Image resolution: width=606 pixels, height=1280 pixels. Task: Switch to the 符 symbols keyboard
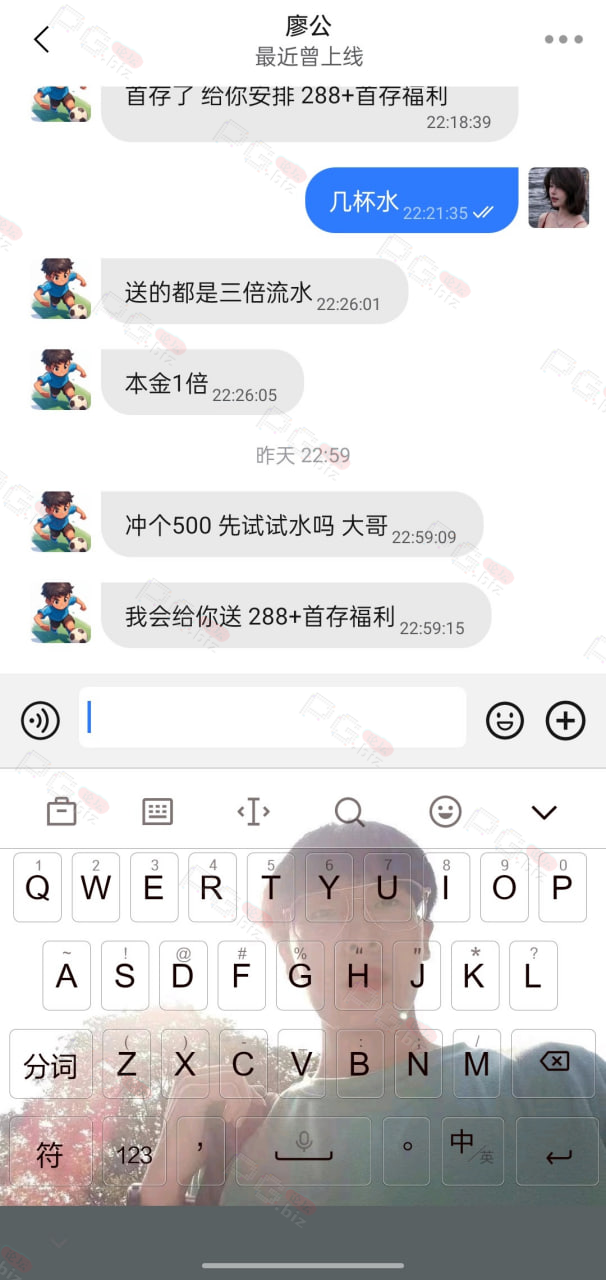50,1152
